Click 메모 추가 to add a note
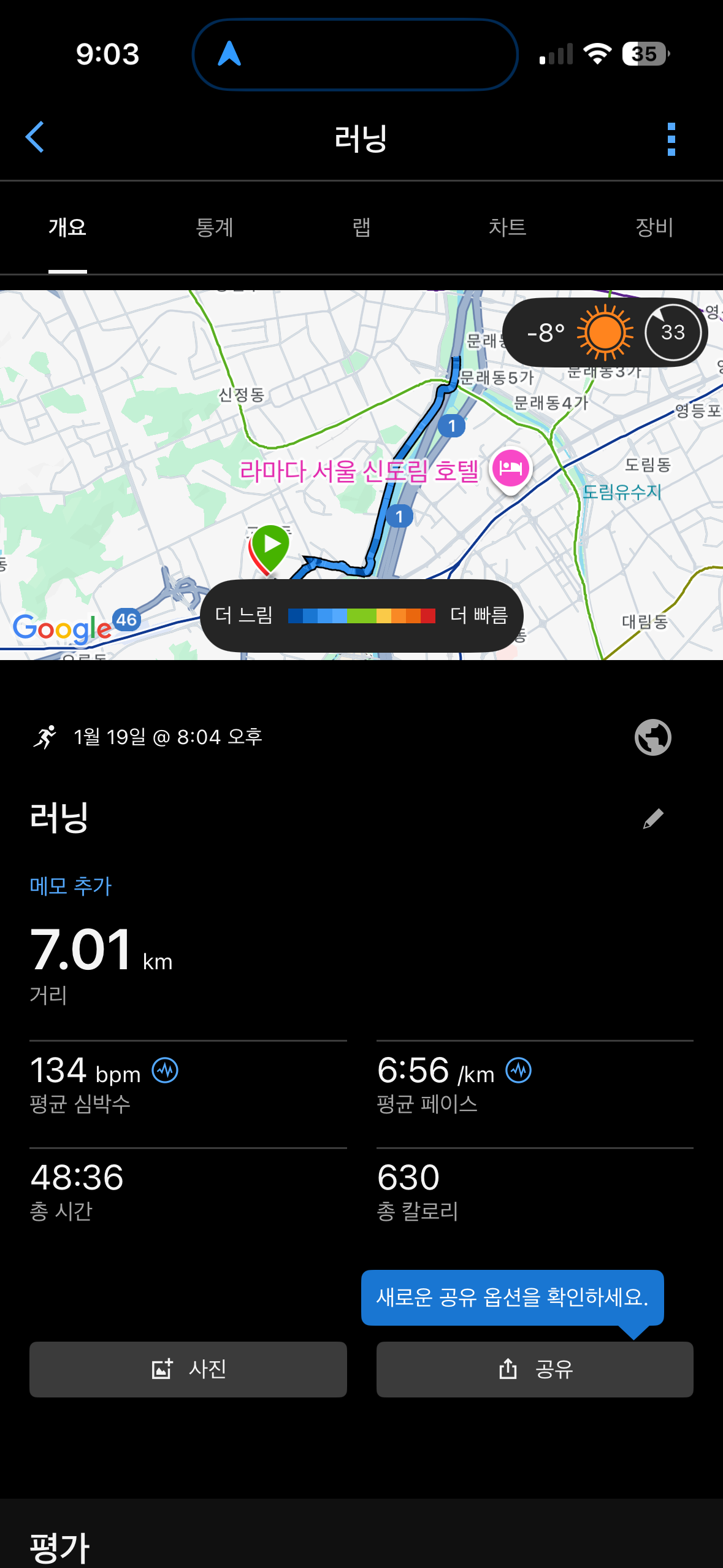 click(70, 885)
